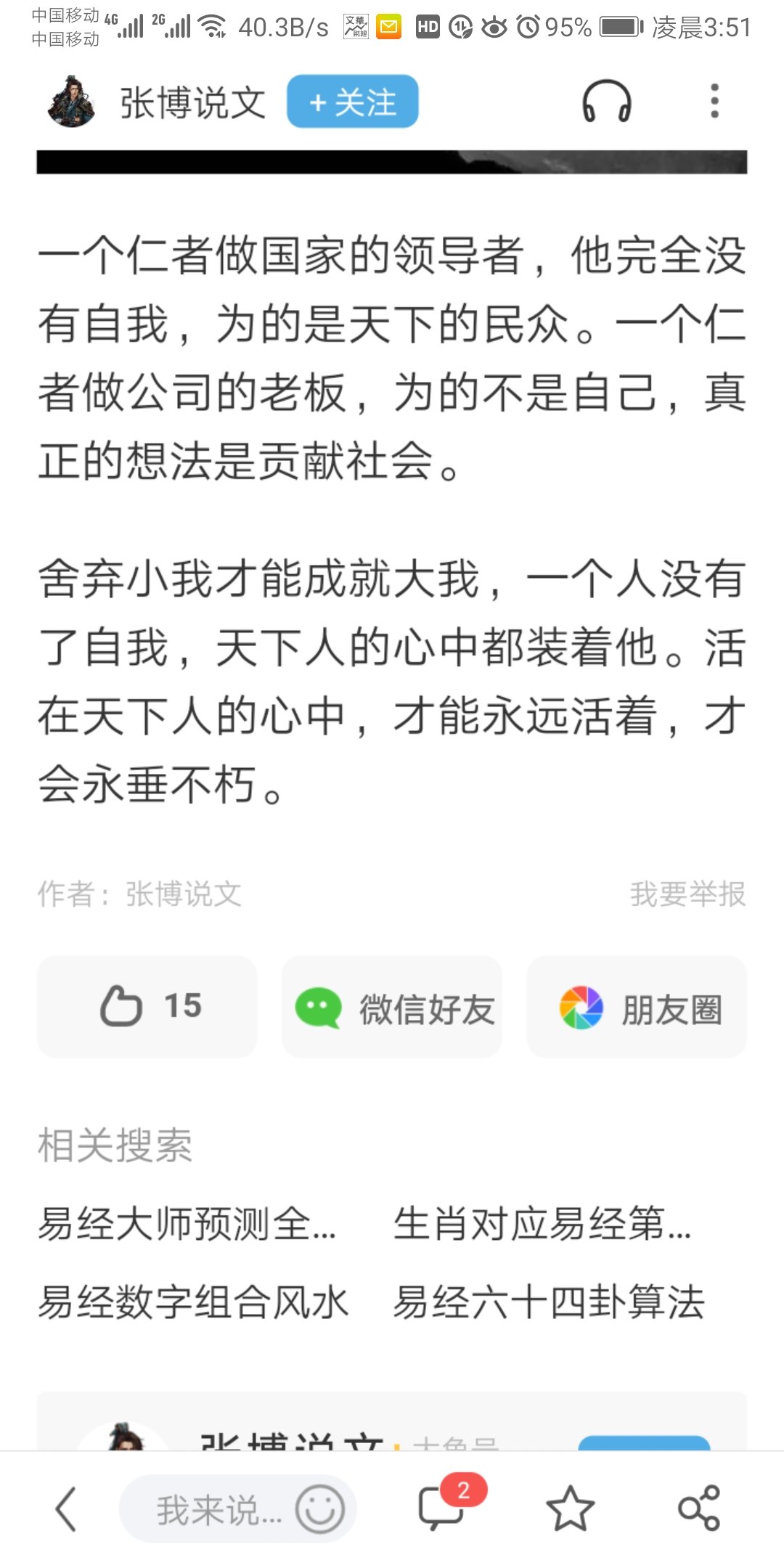Screen dimensions: 784x1568
Task: Share to 微信好友
Action: [392, 1008]
